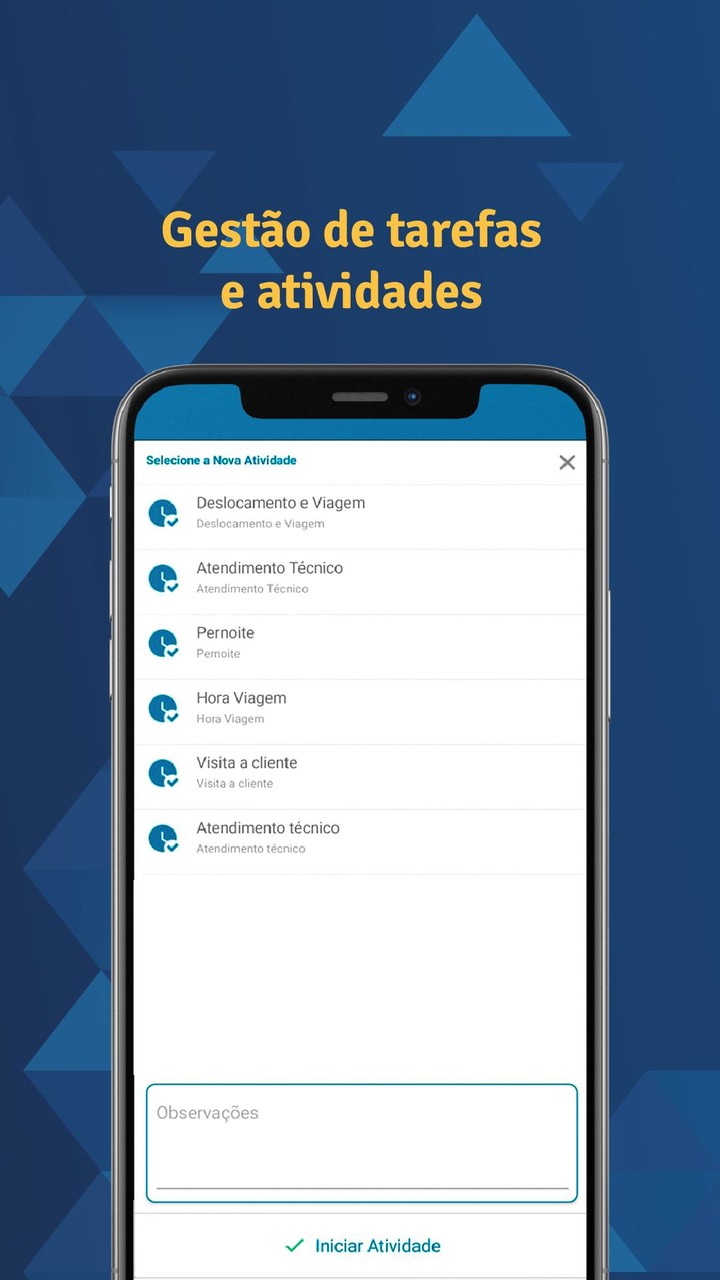Select the lowercase Atendimento técnico clock icon
This screenshot has width=720, height=1280.
[163, 837]
